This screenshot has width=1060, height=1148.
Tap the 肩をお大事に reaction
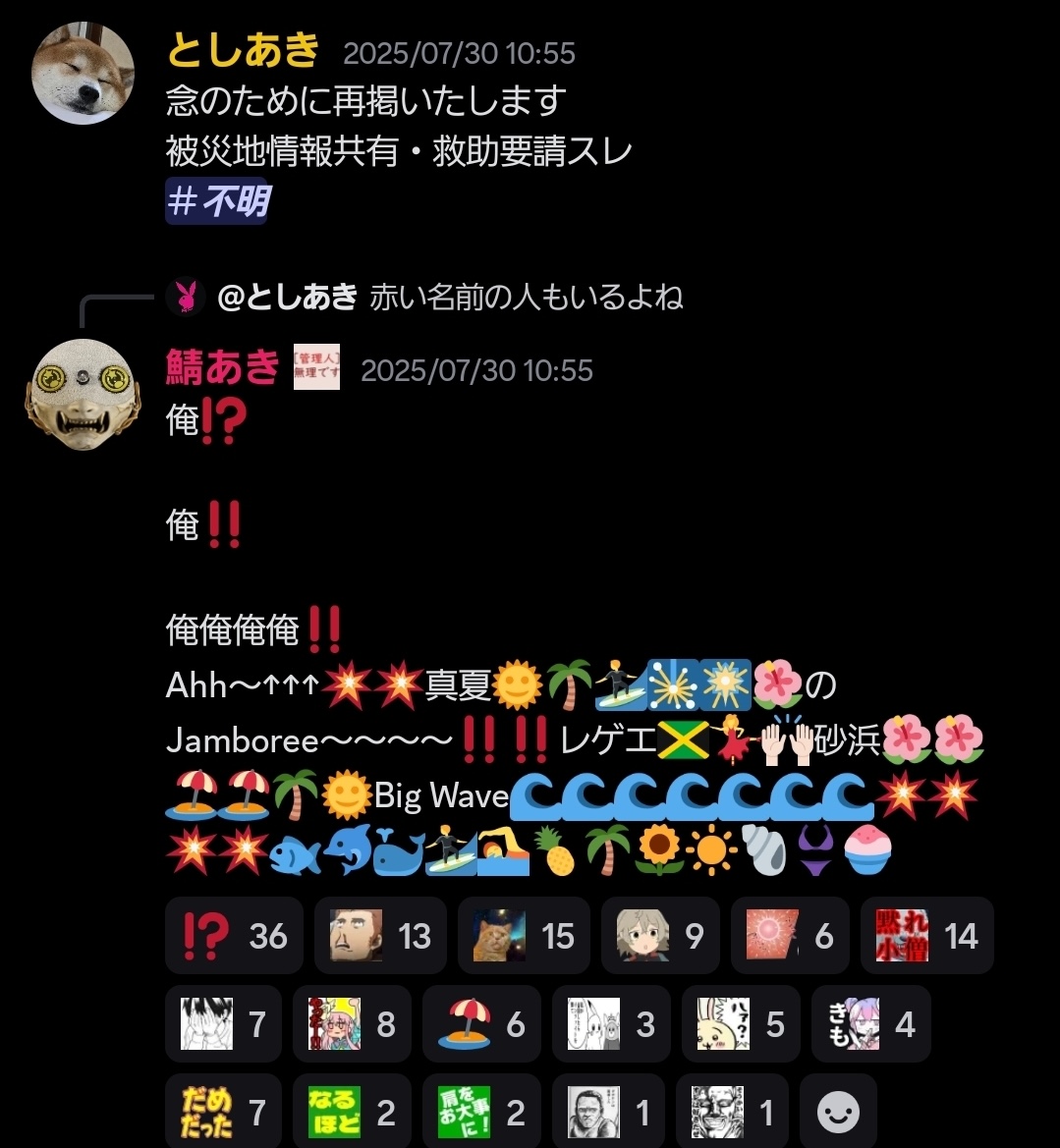[x=481, y=1112]
